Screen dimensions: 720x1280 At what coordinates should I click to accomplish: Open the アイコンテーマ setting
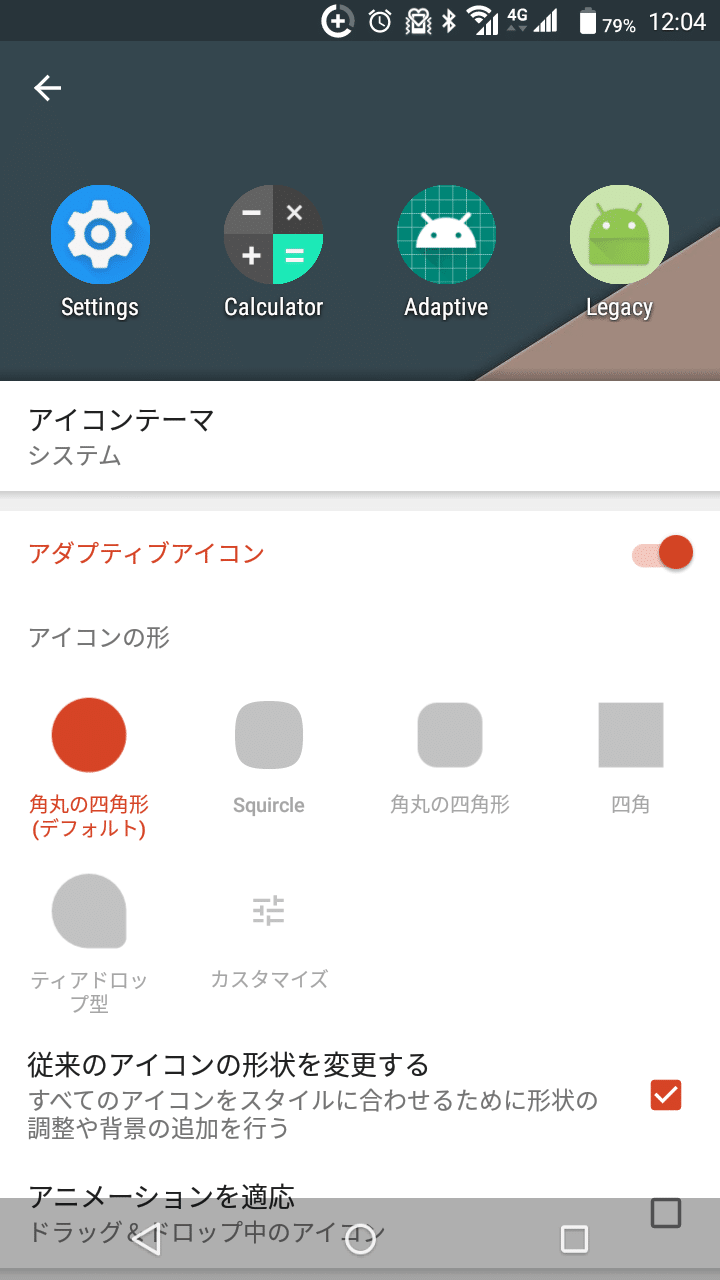pos(360,436)
